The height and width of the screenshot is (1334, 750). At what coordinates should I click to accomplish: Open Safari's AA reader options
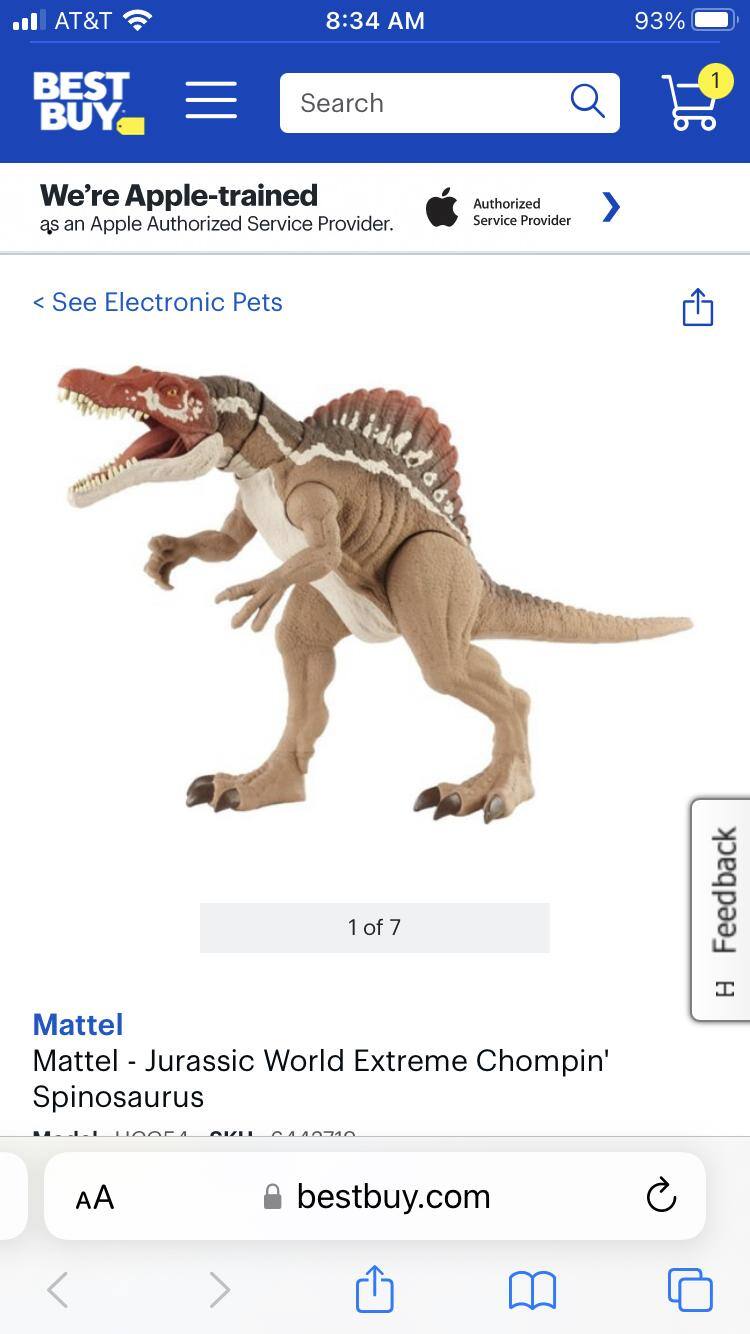95,1197
